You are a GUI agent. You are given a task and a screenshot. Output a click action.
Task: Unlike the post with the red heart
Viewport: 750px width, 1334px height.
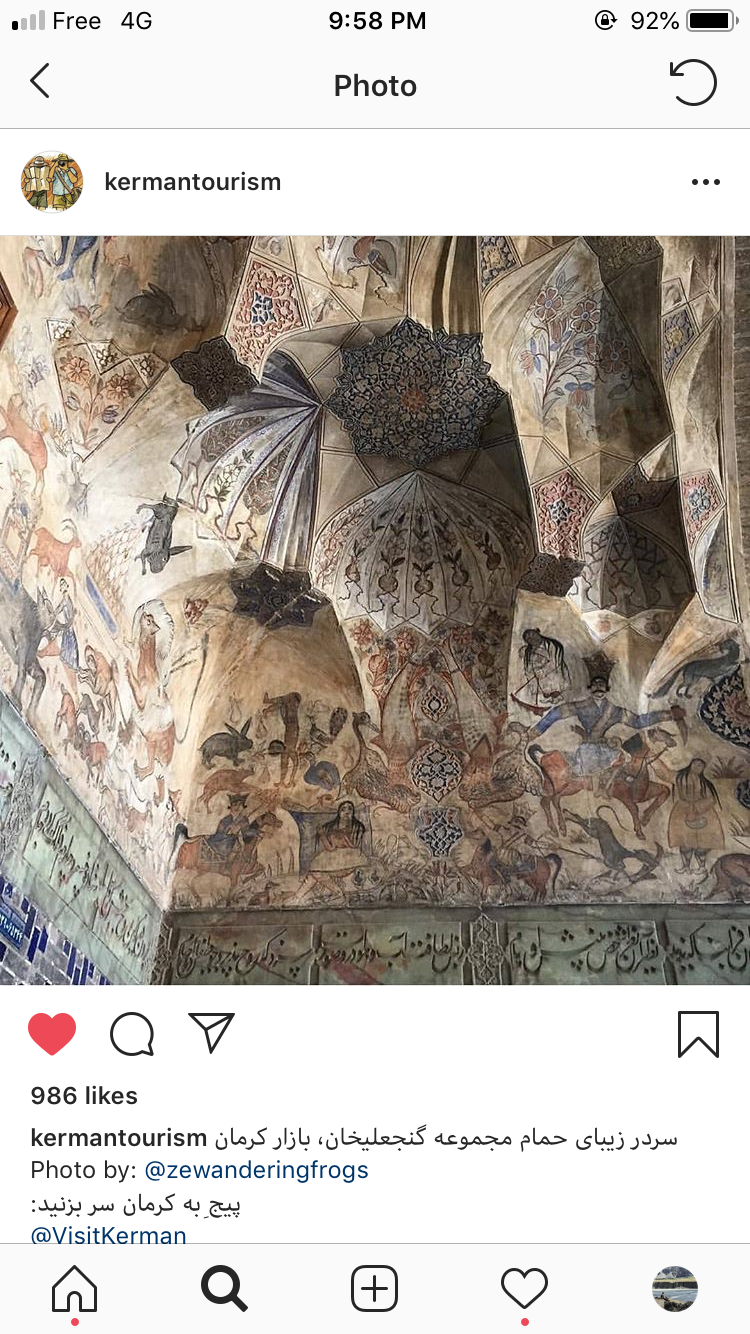tap(52, 1034)
